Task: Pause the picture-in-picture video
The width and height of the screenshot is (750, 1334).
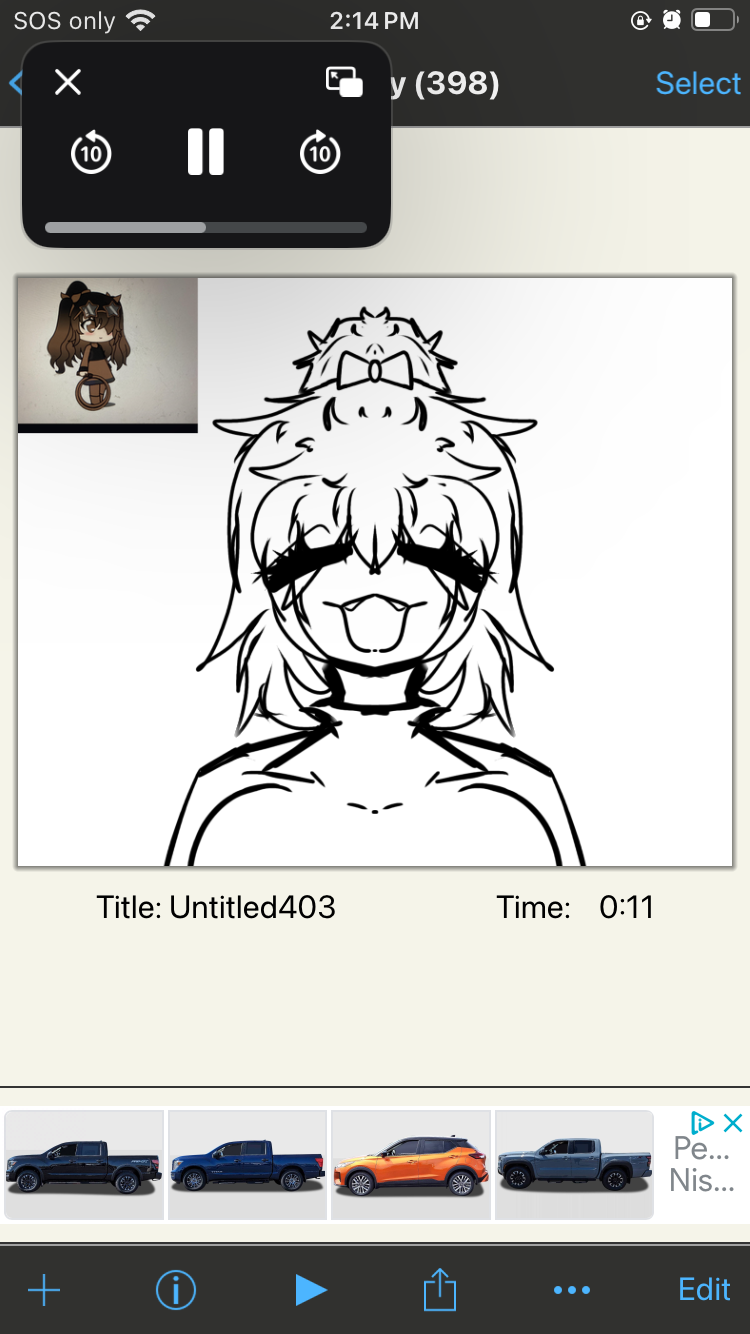Action: (206, 152)
